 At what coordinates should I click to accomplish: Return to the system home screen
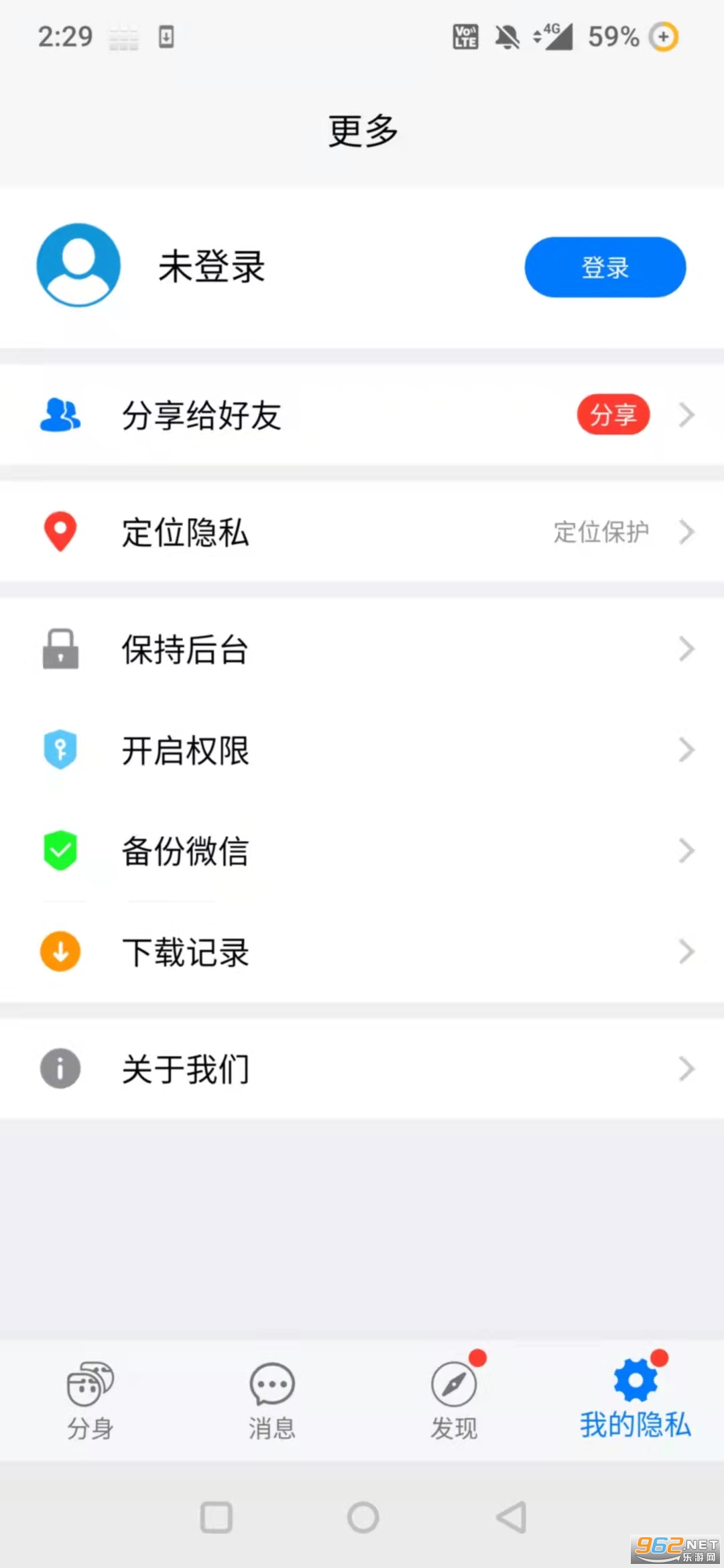click(x=363, y=1517)
